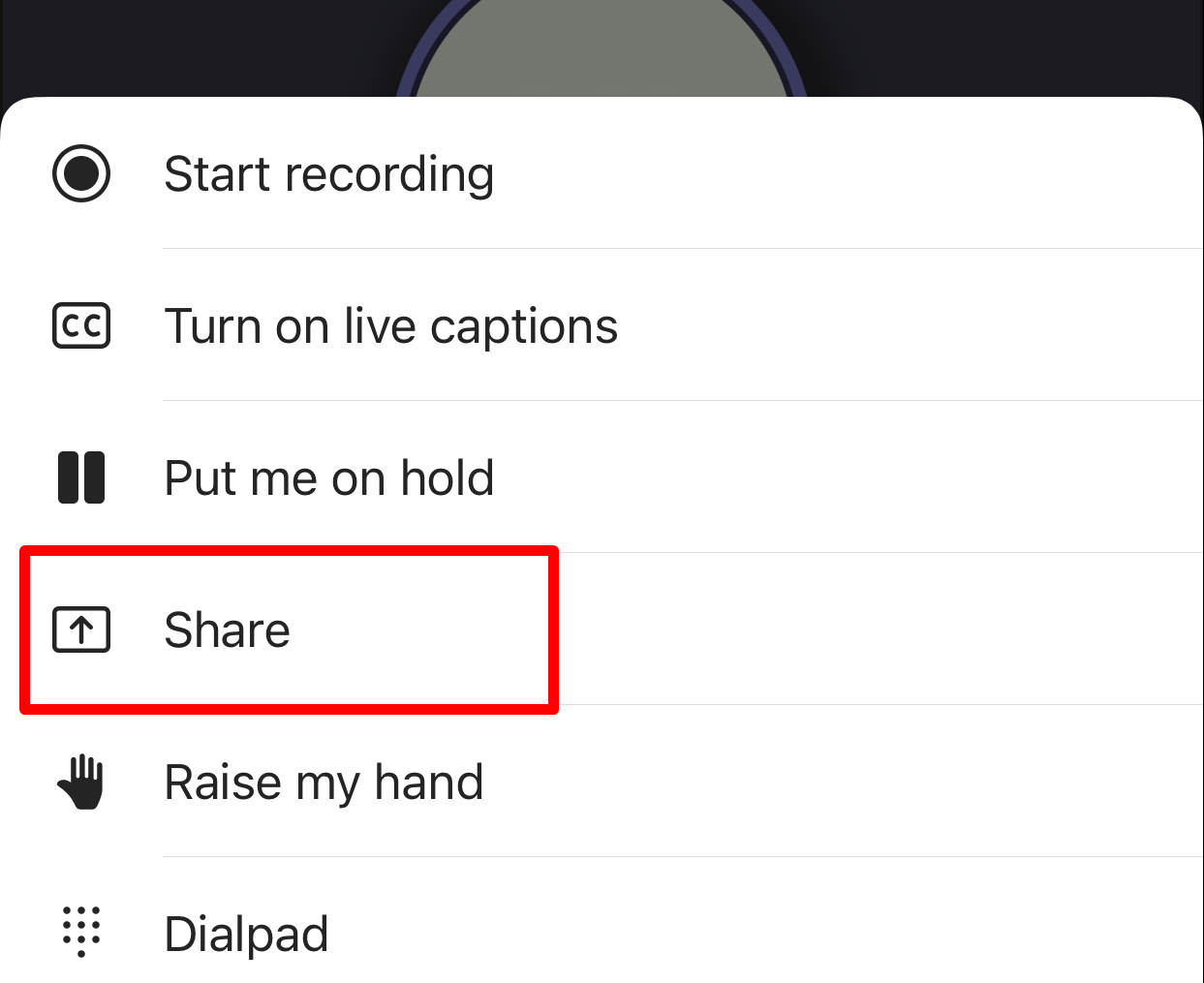Open the Share option
The width and height of the screenshot is (1204, 983).
(x=228, y=630)
